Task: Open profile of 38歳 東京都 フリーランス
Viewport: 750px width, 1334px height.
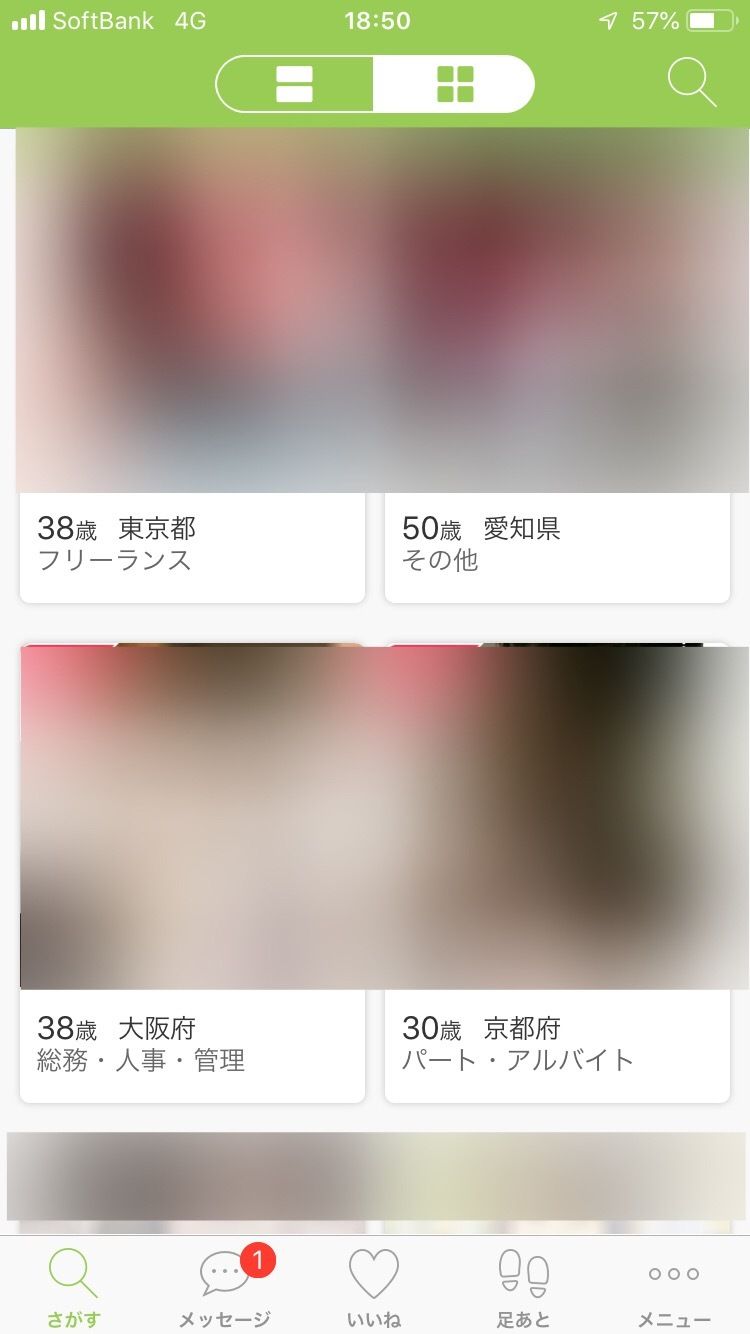Action: tap(192, 545)
